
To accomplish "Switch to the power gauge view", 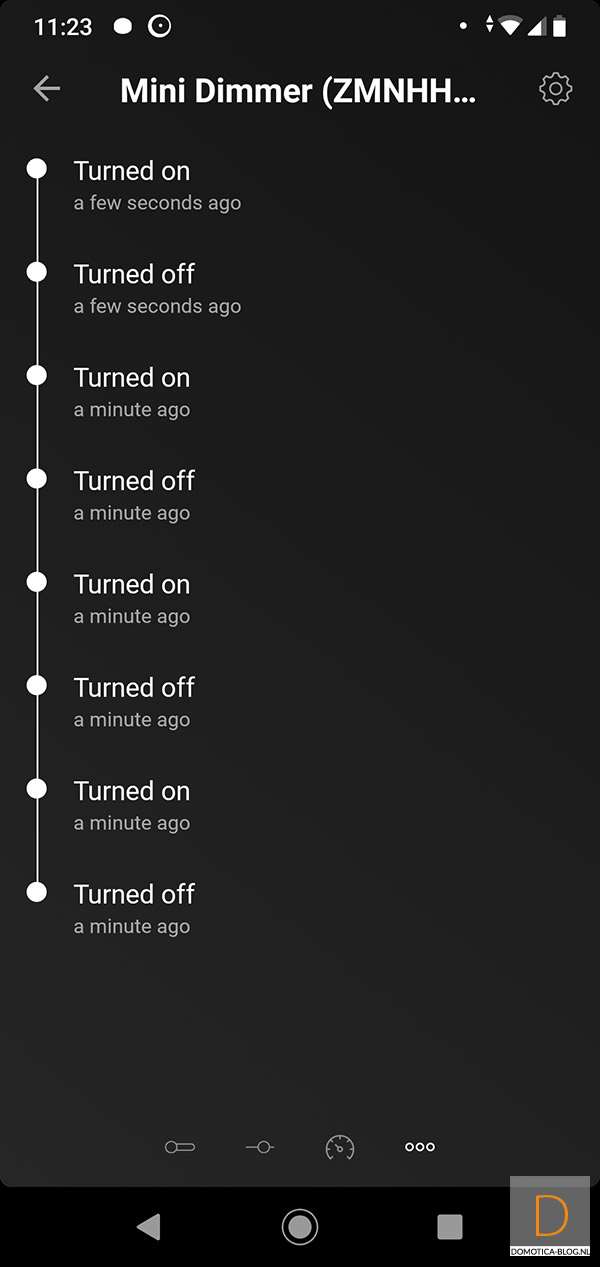I will [340, 1147].
